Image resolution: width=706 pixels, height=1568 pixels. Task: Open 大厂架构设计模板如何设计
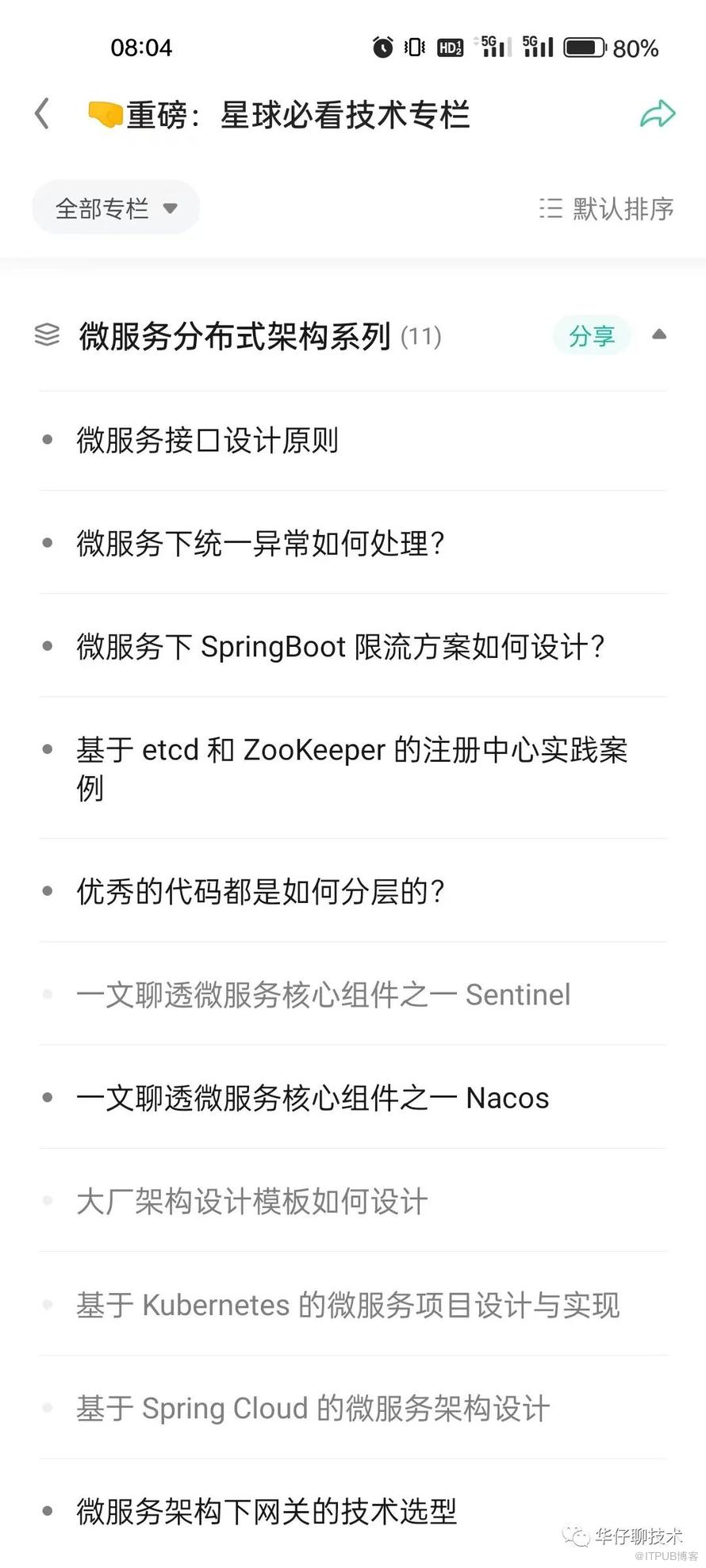point(252,1202)
